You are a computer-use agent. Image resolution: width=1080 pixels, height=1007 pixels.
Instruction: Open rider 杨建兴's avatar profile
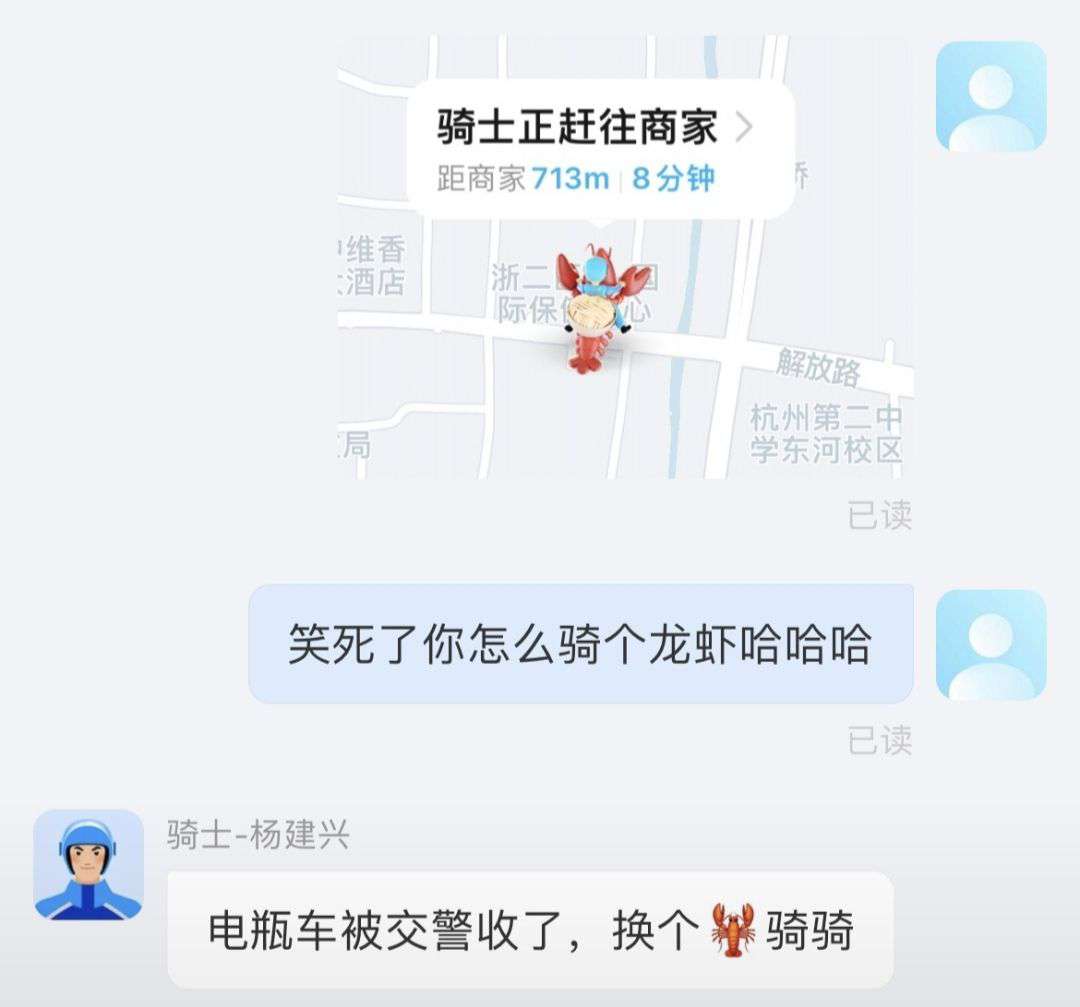[x=88, y=864]
